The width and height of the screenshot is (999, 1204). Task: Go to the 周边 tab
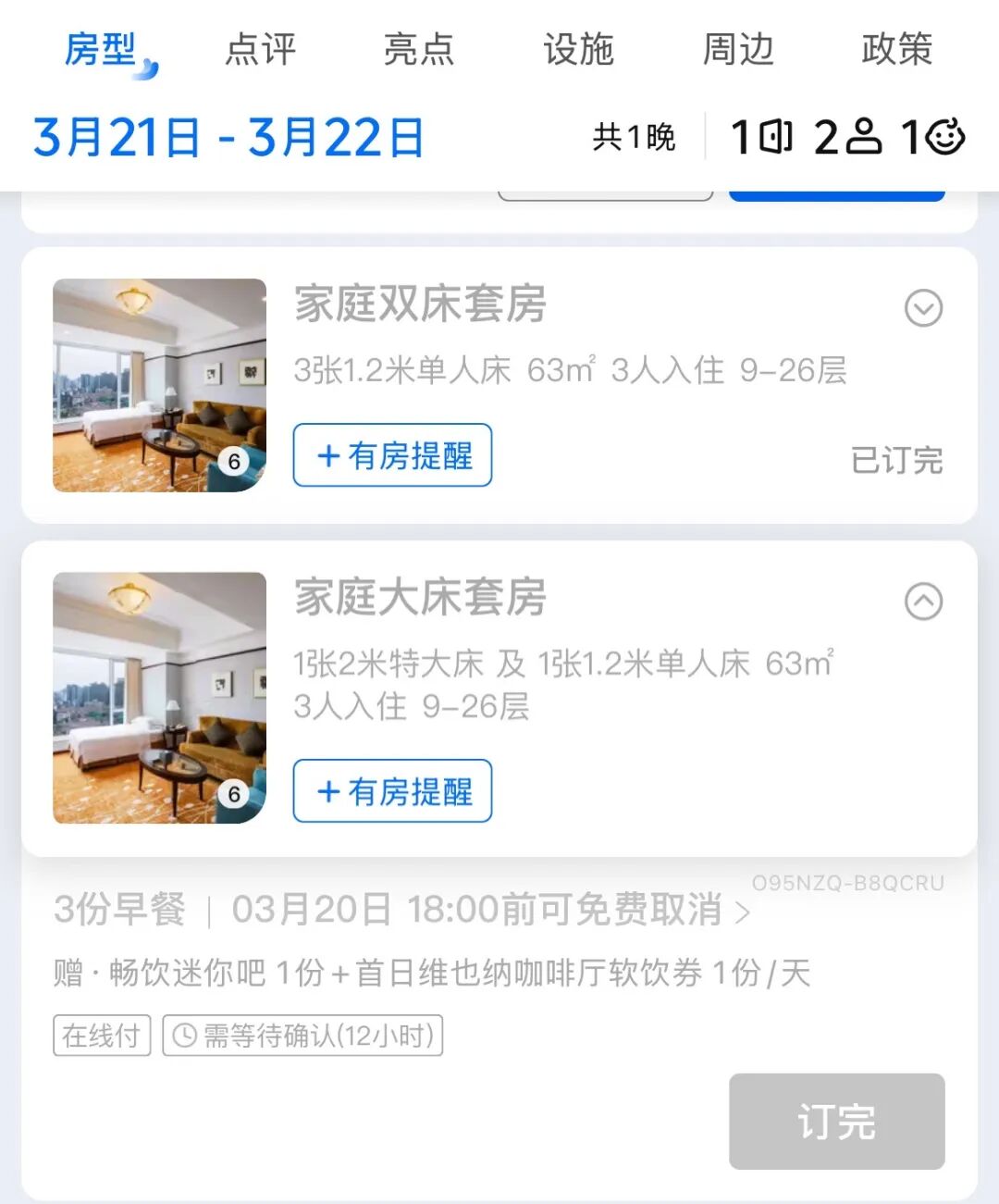pyautogui.click(x=737, y=49)
